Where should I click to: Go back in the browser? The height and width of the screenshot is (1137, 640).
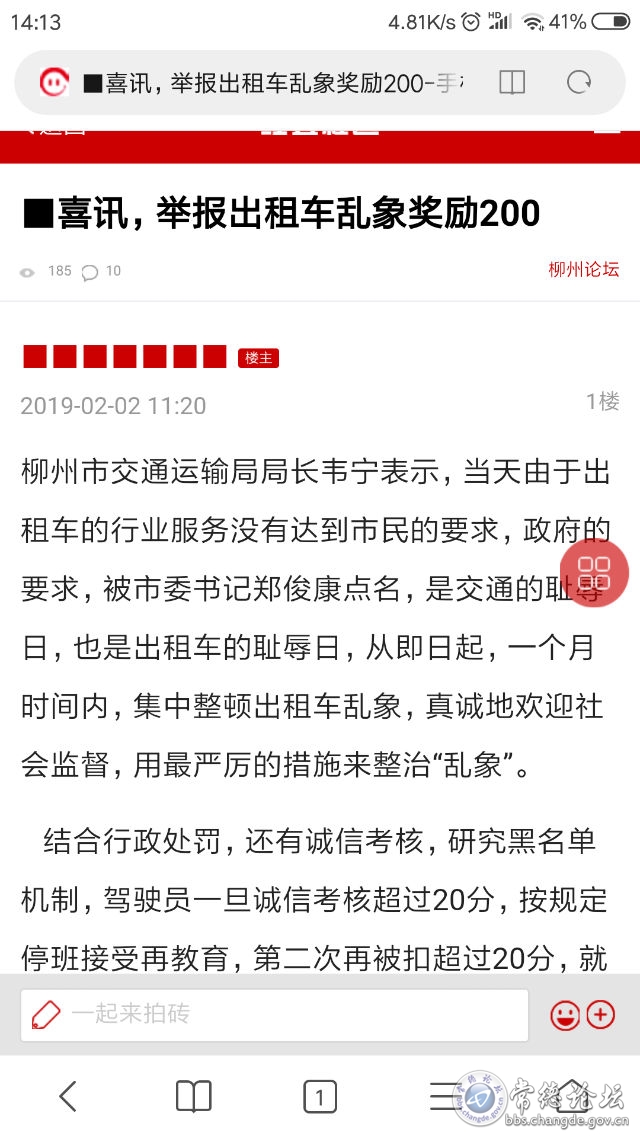67,1096
